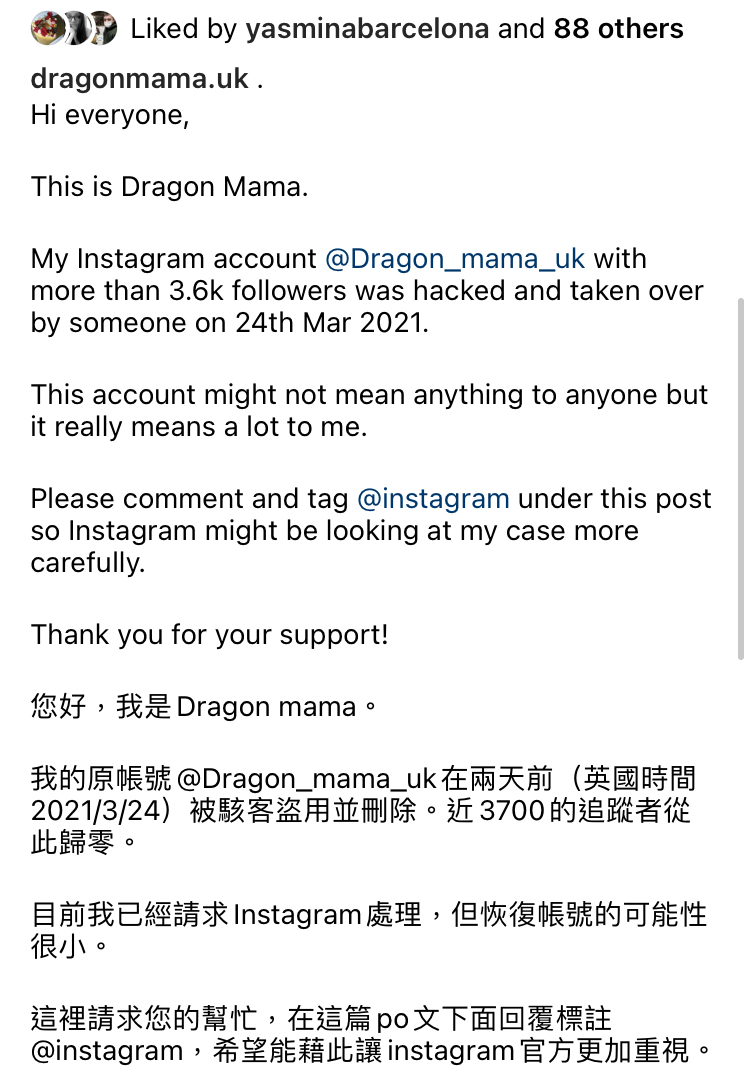The image size is (750, 1086).
Task: Open the @instagram mention link
Action: pyautogui.click(x=433, y=499)
